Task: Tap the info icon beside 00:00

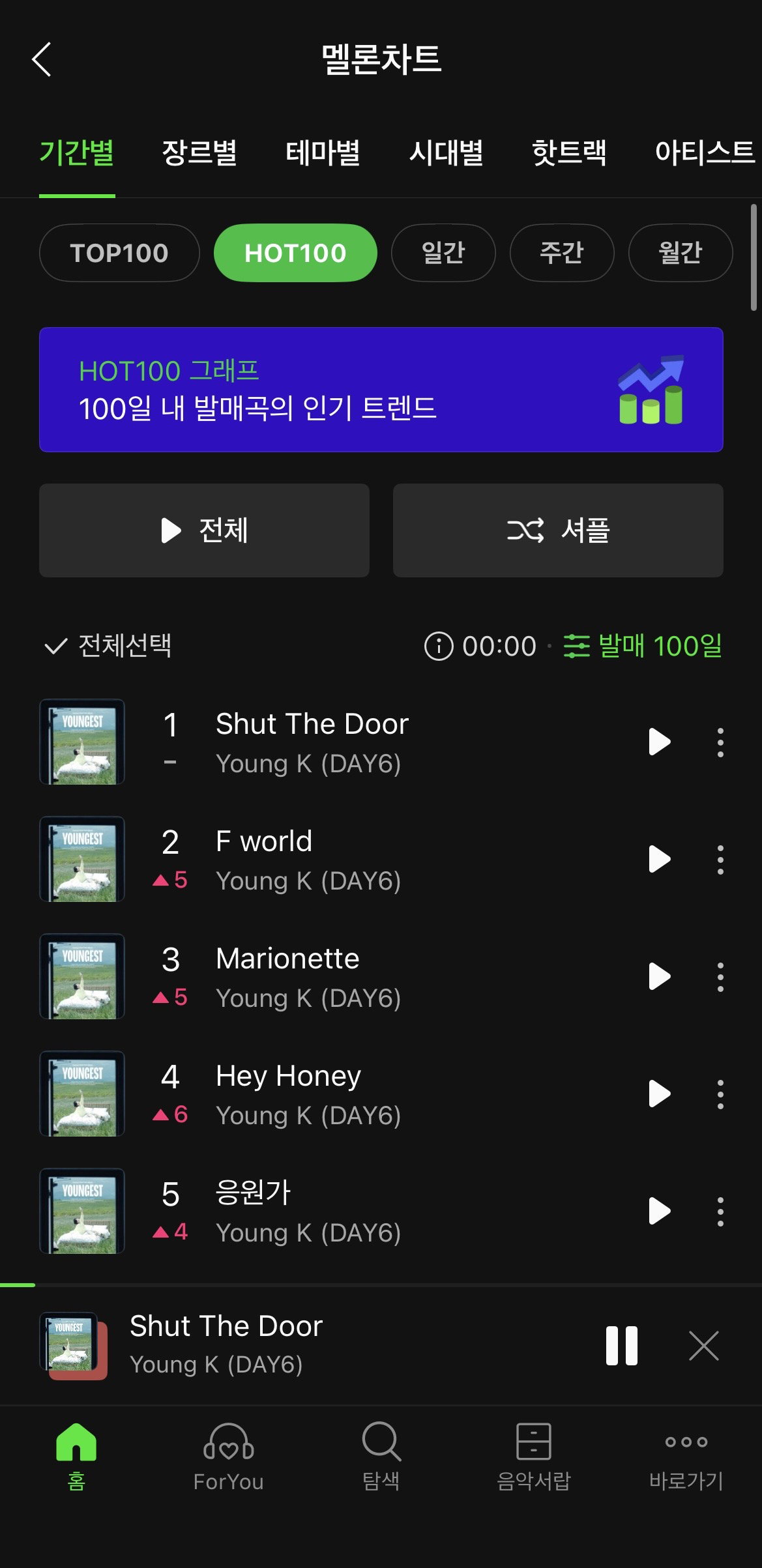Action: pos(439,646)
